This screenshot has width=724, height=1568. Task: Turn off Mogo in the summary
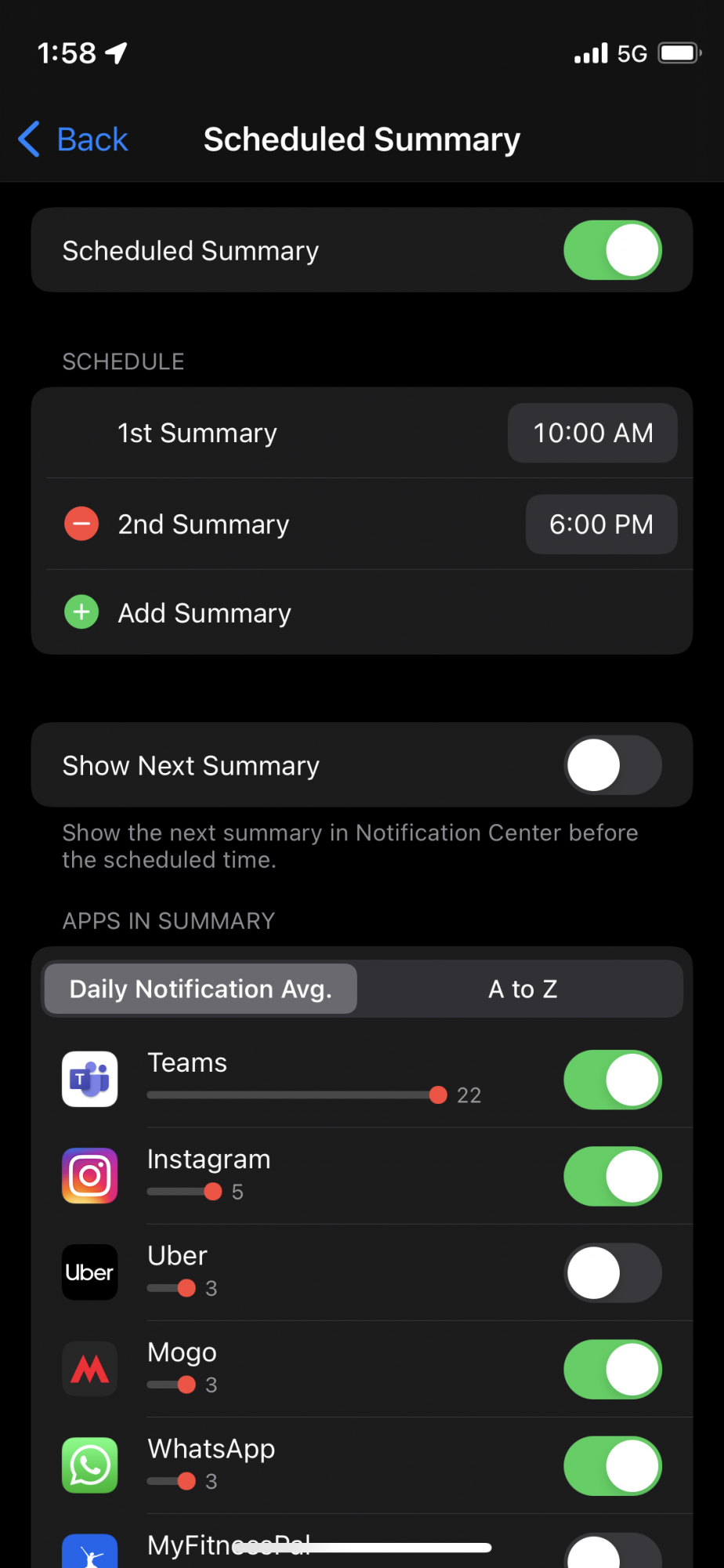612,1369
